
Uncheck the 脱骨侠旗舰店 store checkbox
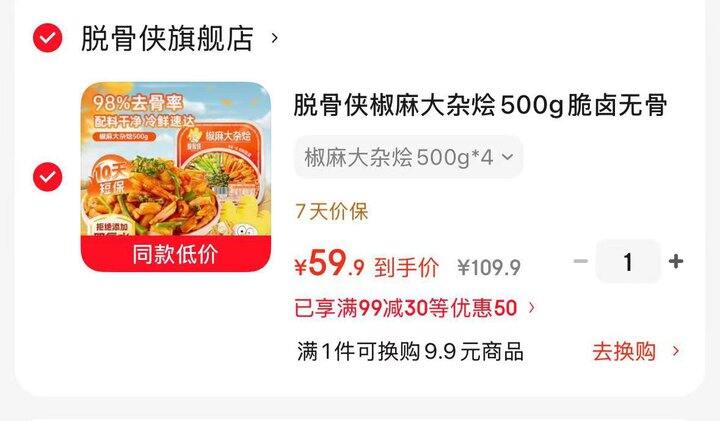[47, 38]
